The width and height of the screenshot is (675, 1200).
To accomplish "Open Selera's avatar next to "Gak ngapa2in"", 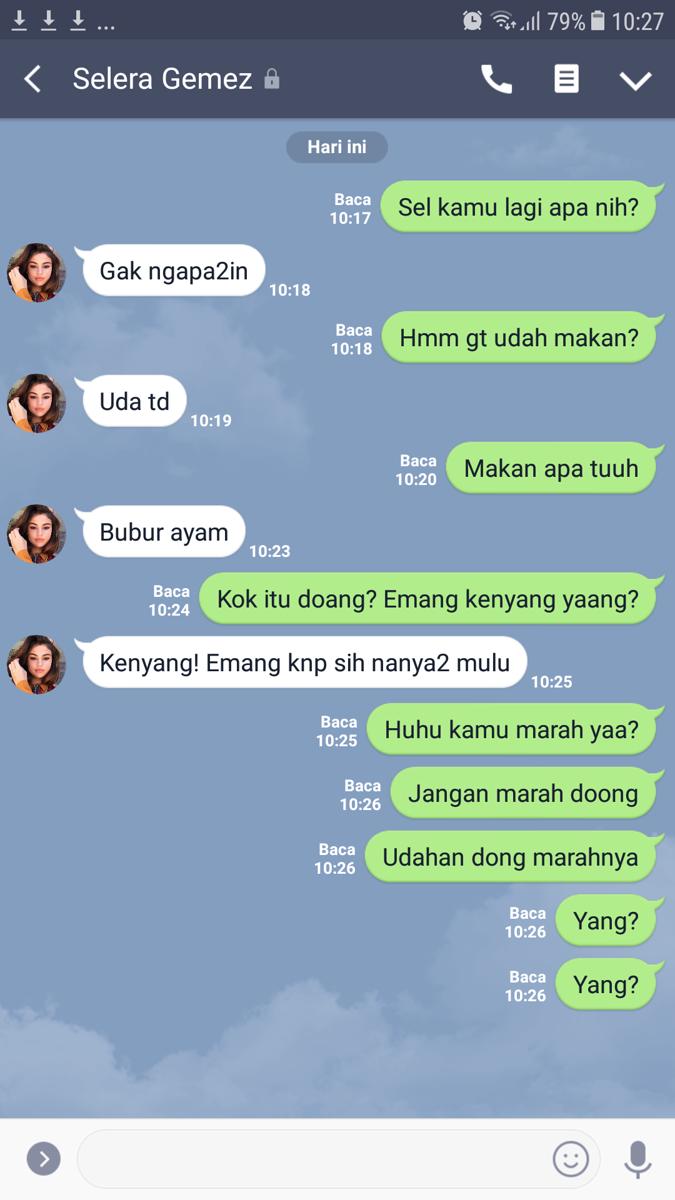I will pyautogui.click(x=37, y=272).
